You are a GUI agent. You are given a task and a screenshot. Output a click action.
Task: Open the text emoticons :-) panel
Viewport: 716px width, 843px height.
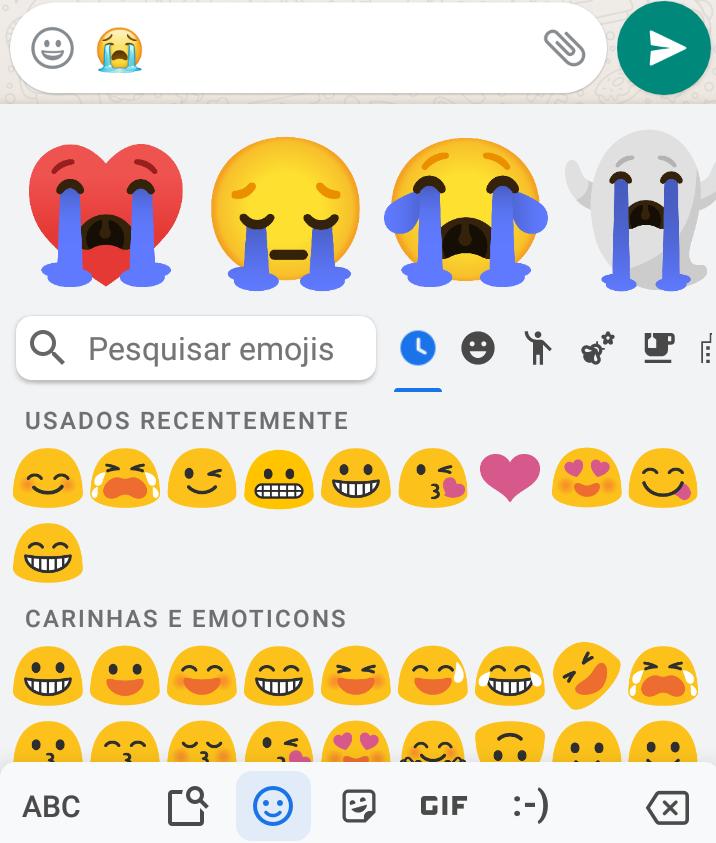tap(530, 806)
